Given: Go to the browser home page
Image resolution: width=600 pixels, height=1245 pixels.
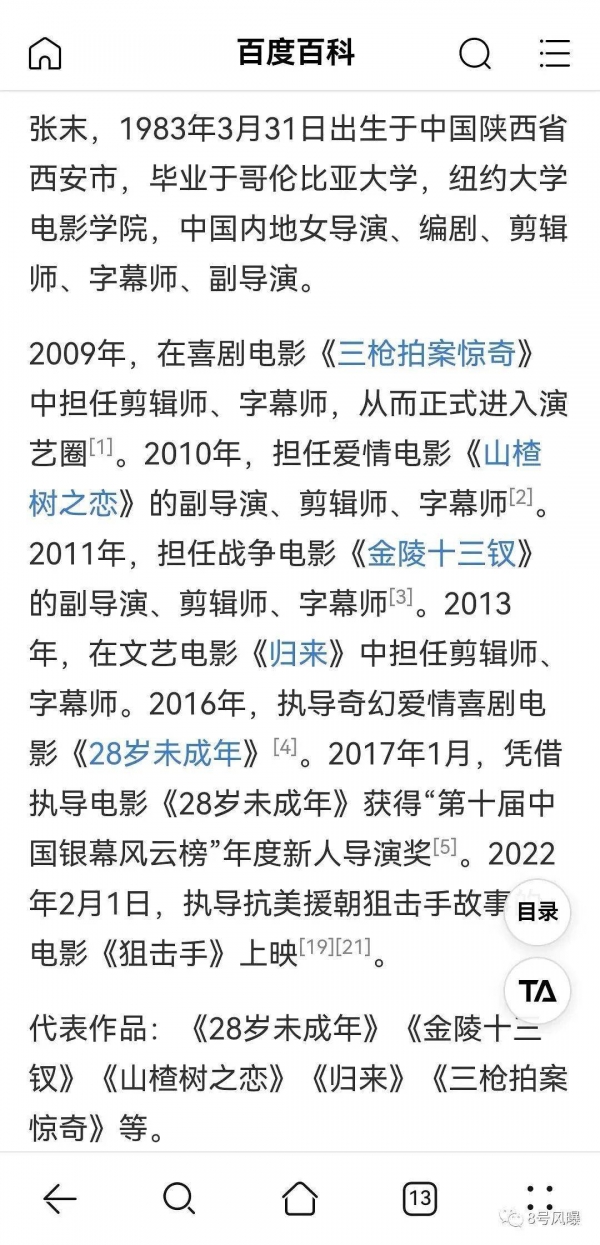Looking at the screenshot, I should tap(300, 1197).
